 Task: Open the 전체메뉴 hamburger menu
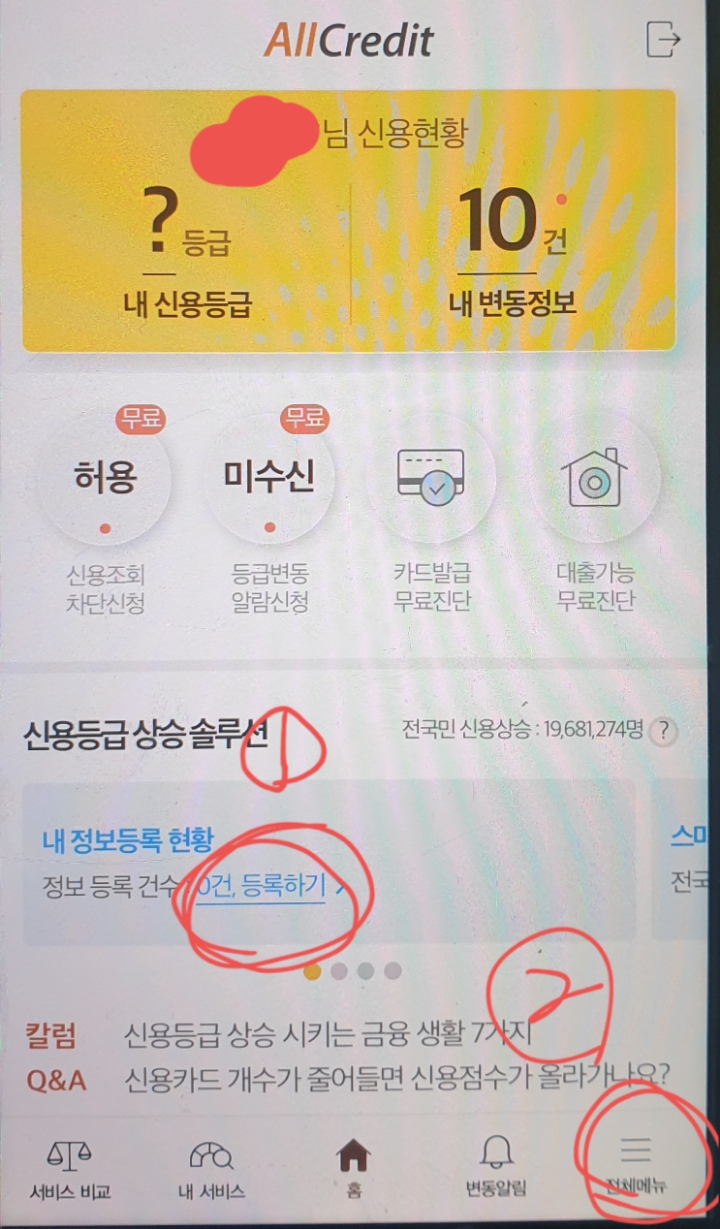click(636, 1169)
